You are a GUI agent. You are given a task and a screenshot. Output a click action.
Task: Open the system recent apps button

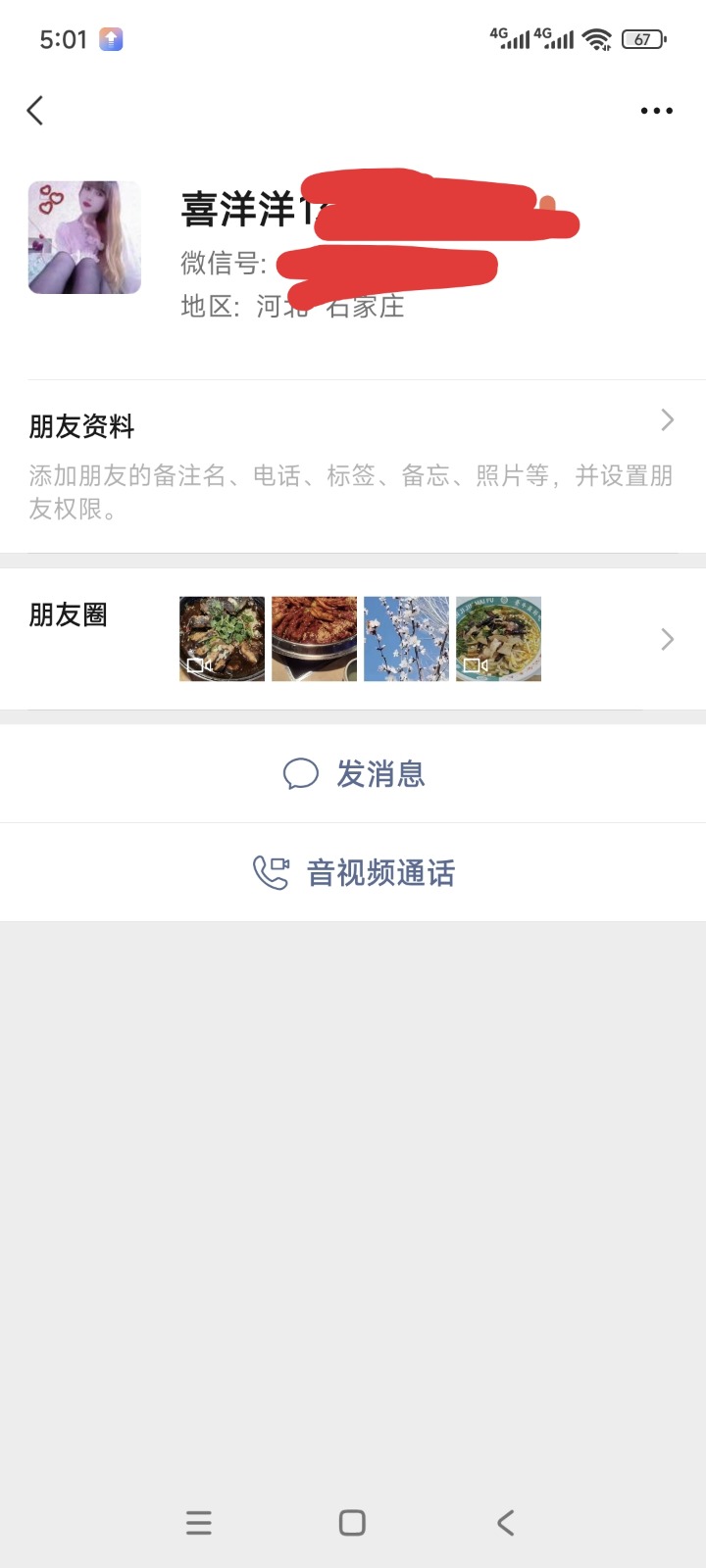(x=199, y=1522)
